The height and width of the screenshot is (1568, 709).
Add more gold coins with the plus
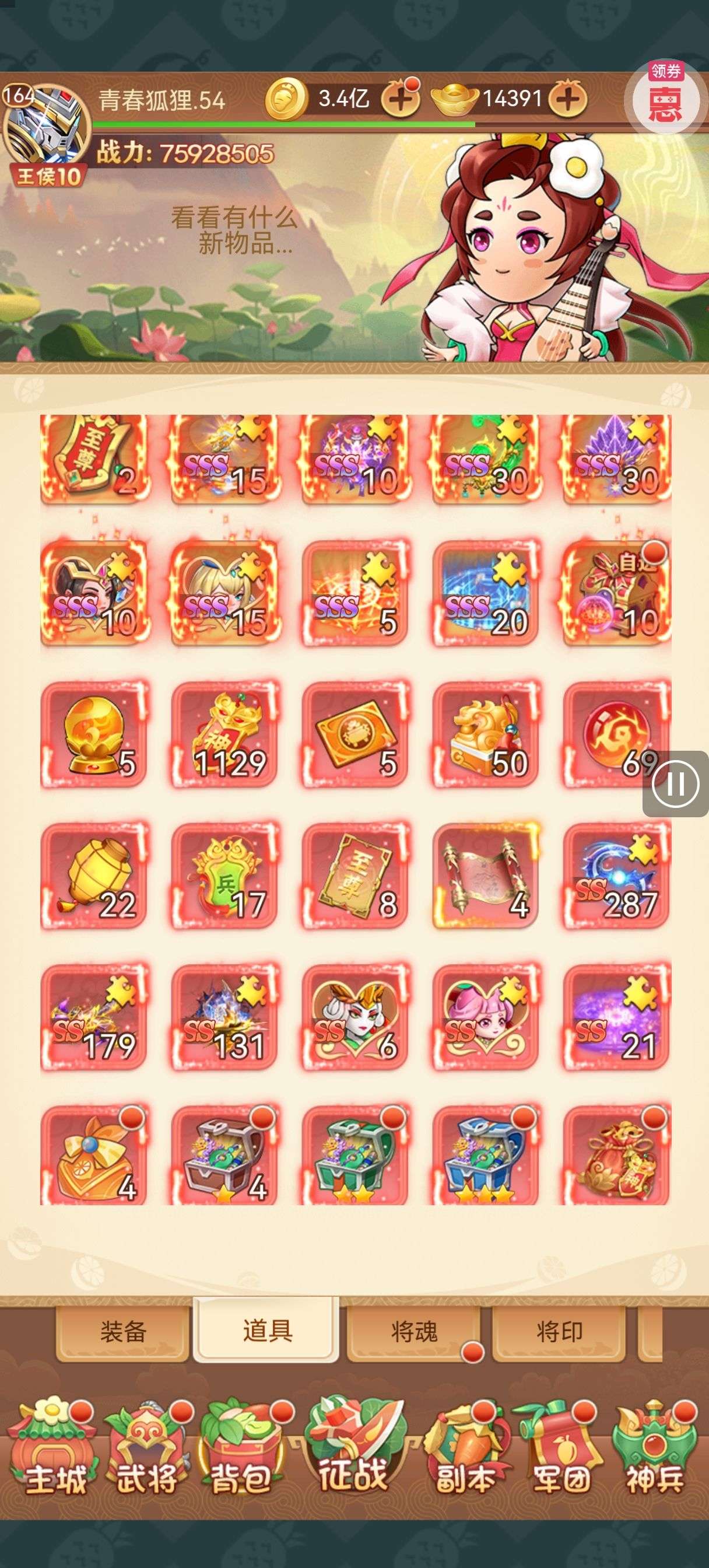click(400, 98)
